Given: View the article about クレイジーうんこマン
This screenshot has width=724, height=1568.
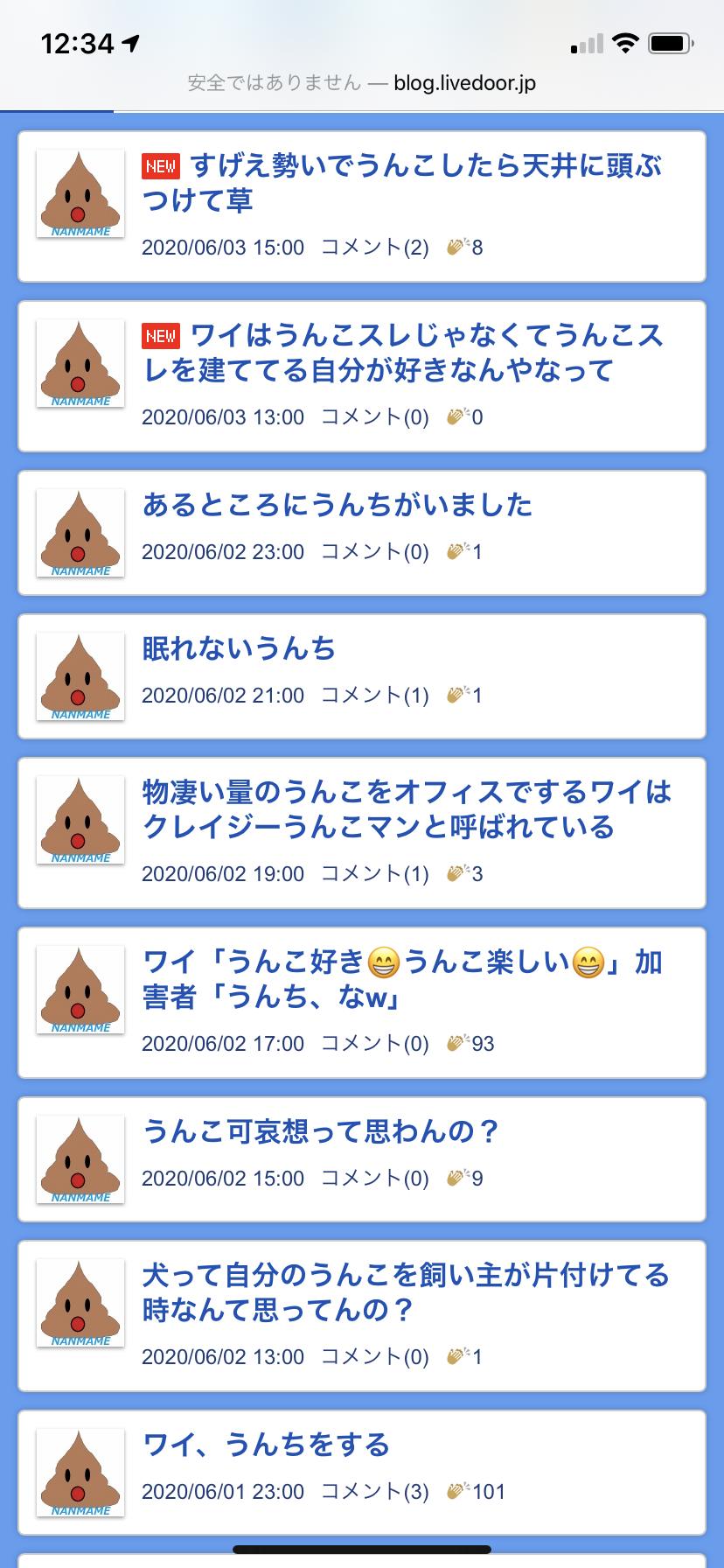Looking at the screenshot, I should 407,809.
